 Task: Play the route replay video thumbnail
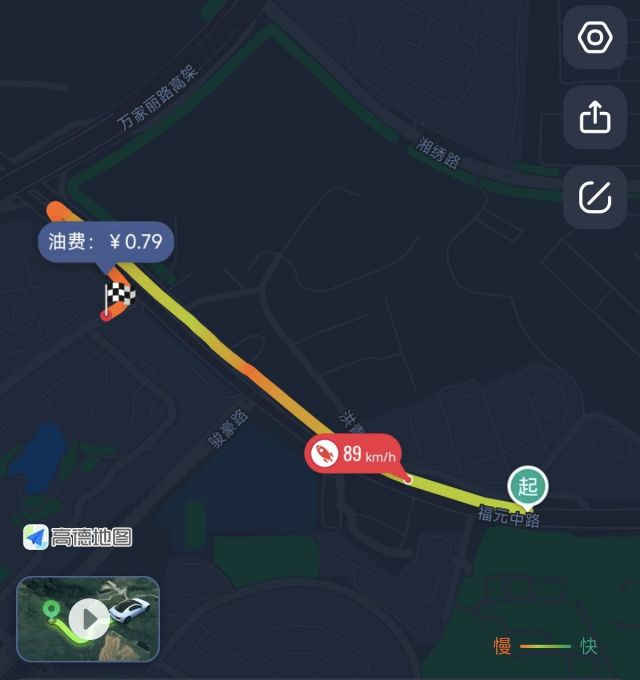pyautogui.click(x=88, y=619)
